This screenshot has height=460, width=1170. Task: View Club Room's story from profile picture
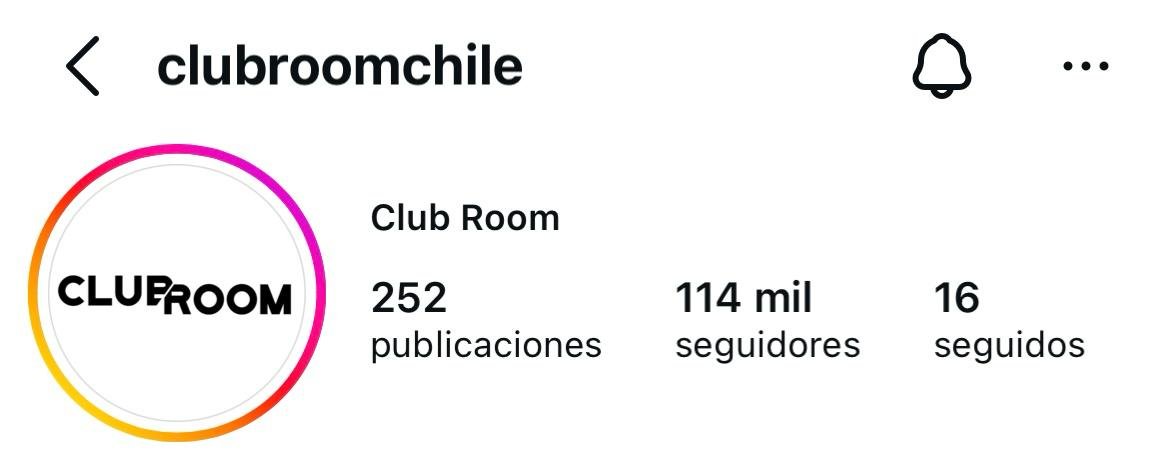176,293
